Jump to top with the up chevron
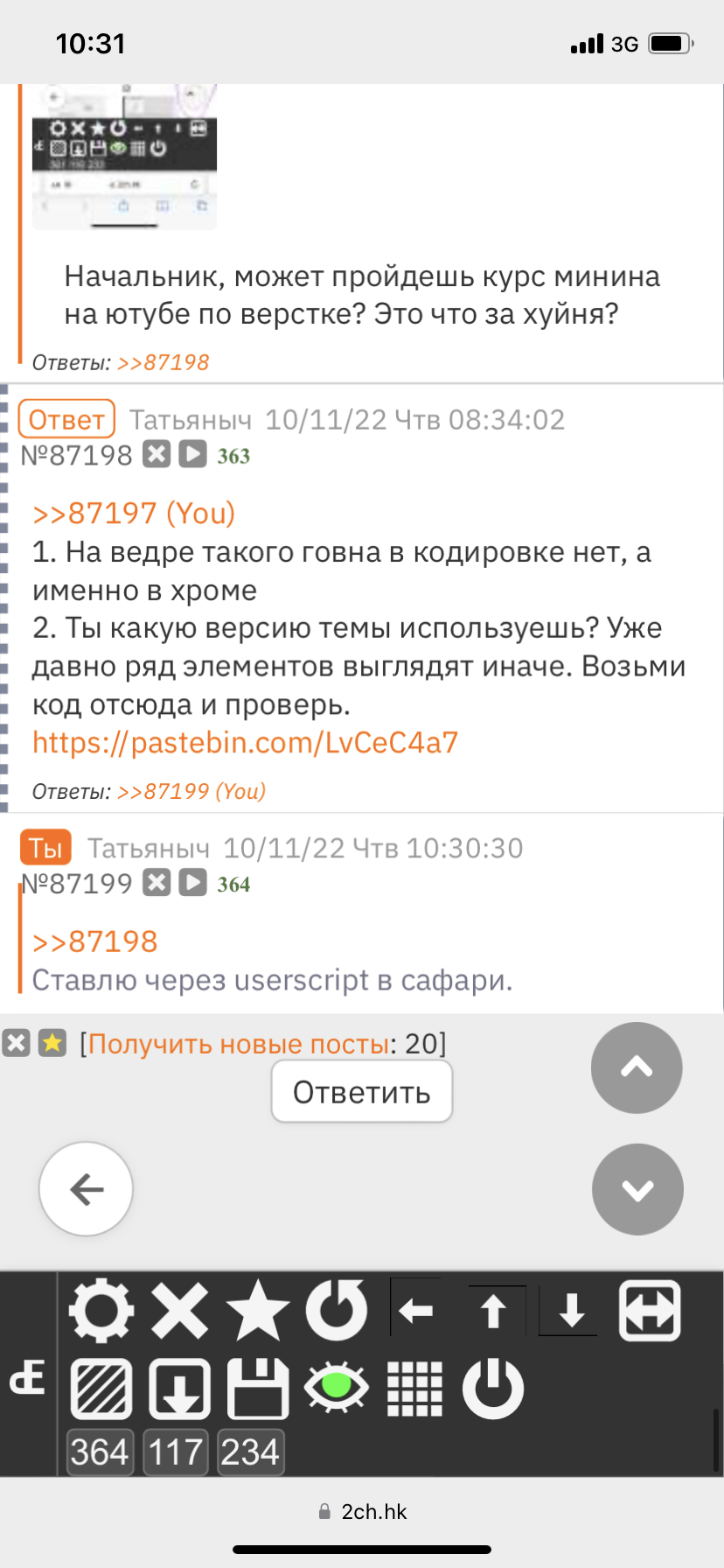Image resolution: width=724 pixels, height=1568 pixels. pyautogui.click(x=637, y=1067)
